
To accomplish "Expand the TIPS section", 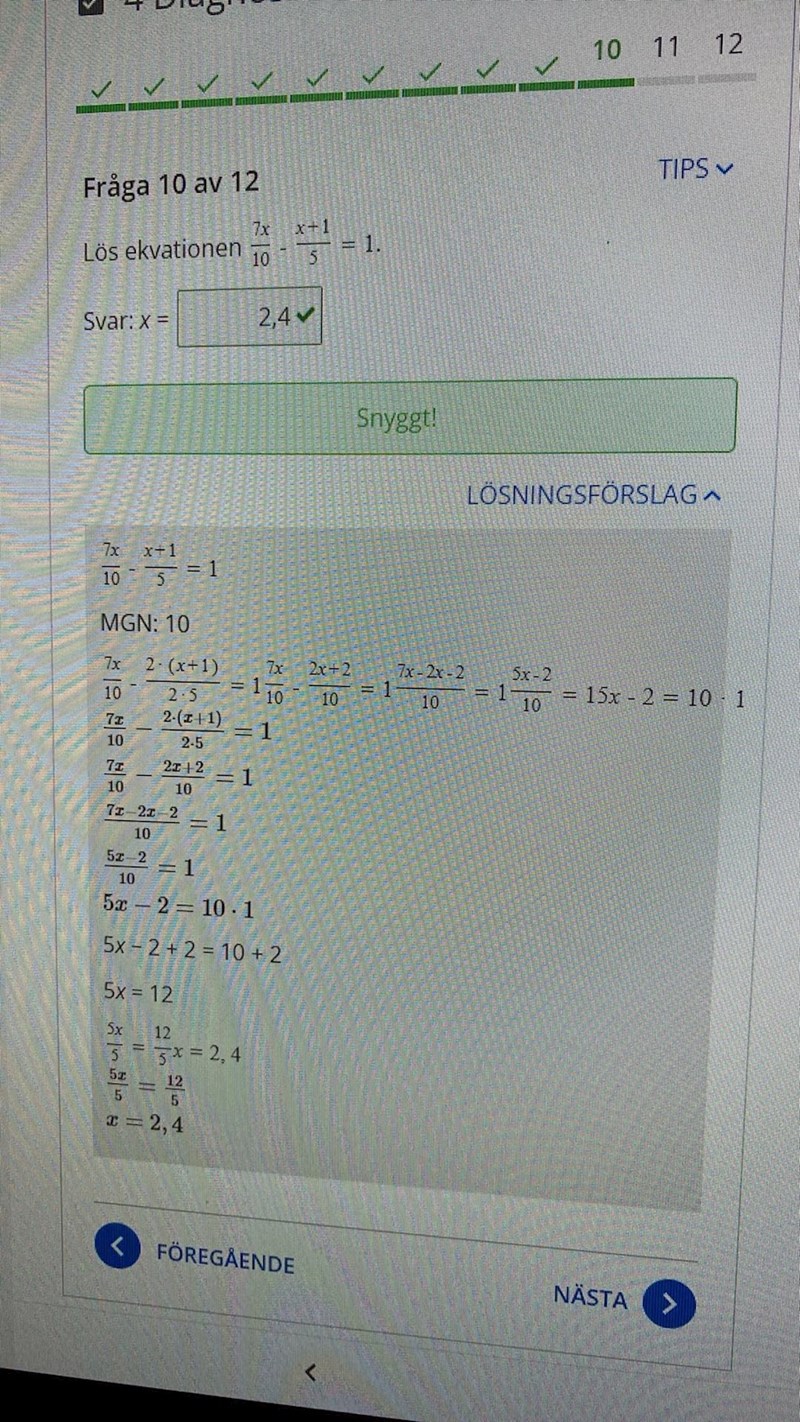I will click(695, 169).
